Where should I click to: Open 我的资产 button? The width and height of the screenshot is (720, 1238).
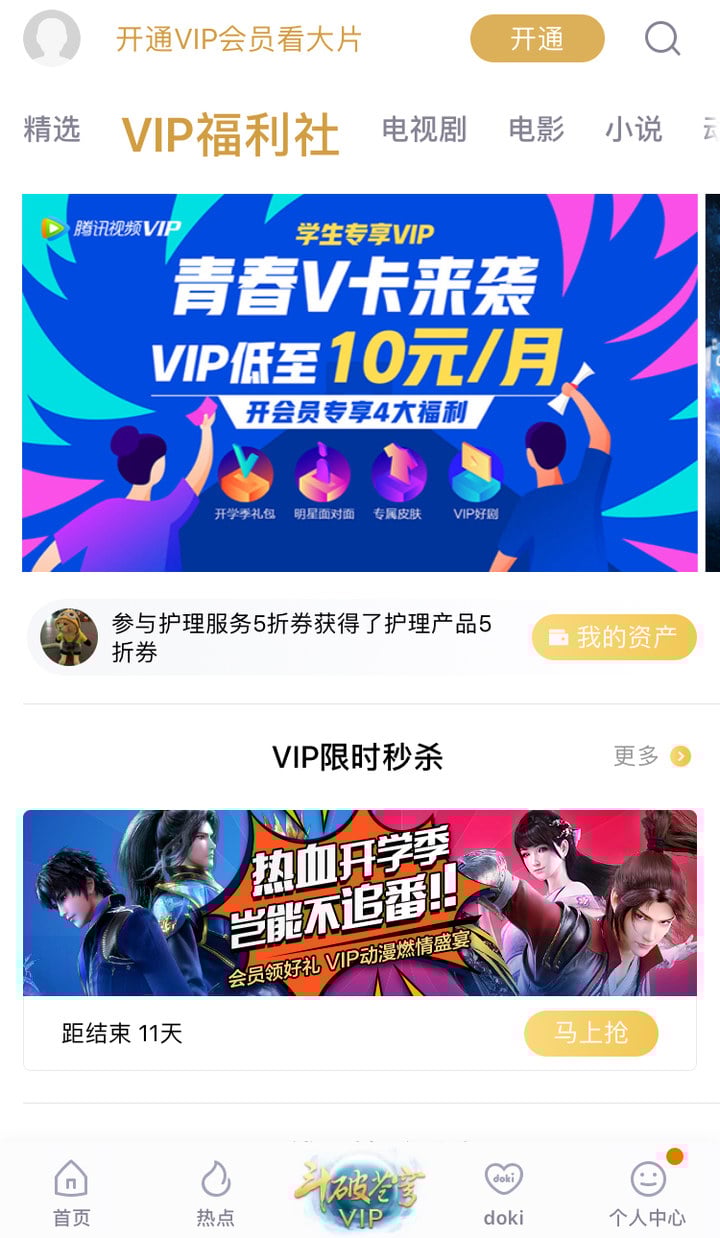[x=614, y=637]
